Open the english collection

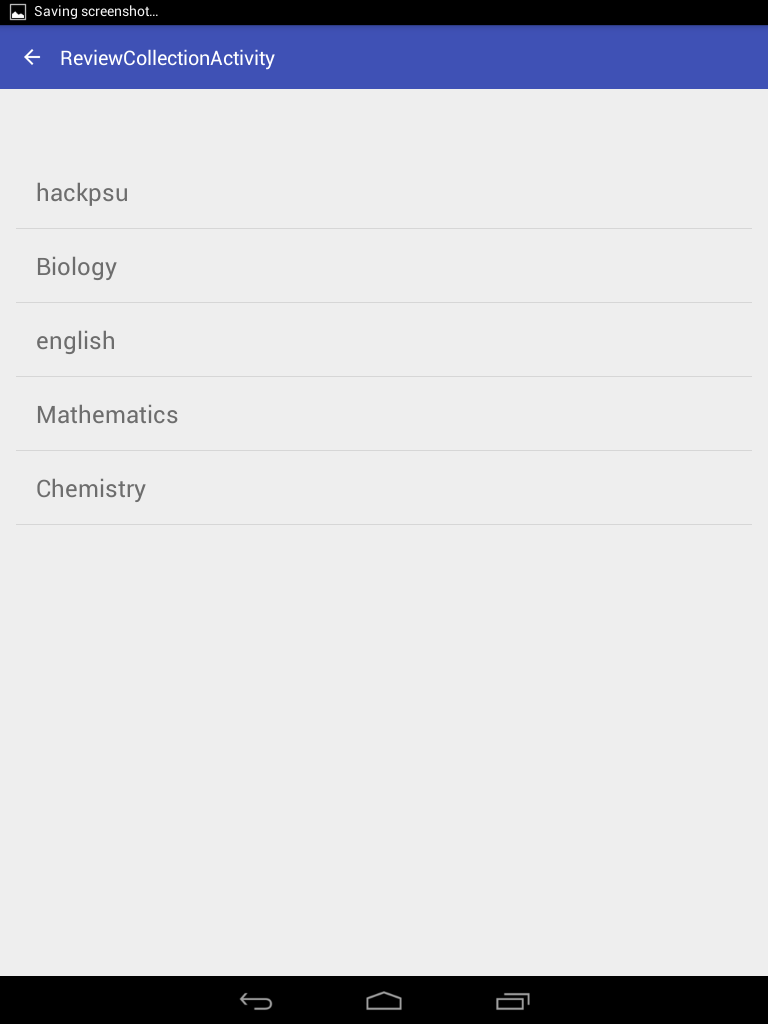(383, 341)
